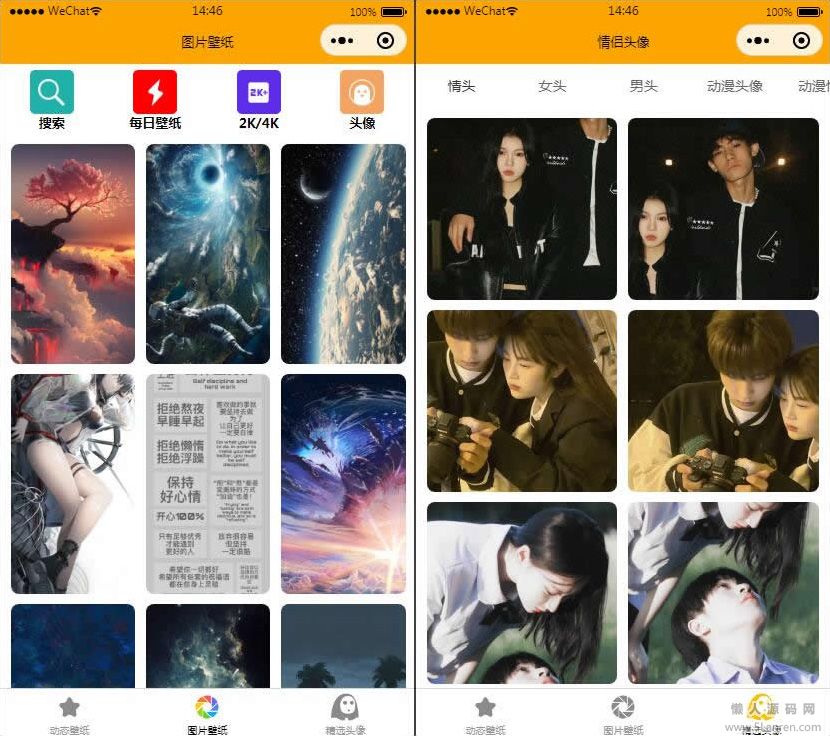Open the pink tree on cliff wallpaper

click(73, 254)
